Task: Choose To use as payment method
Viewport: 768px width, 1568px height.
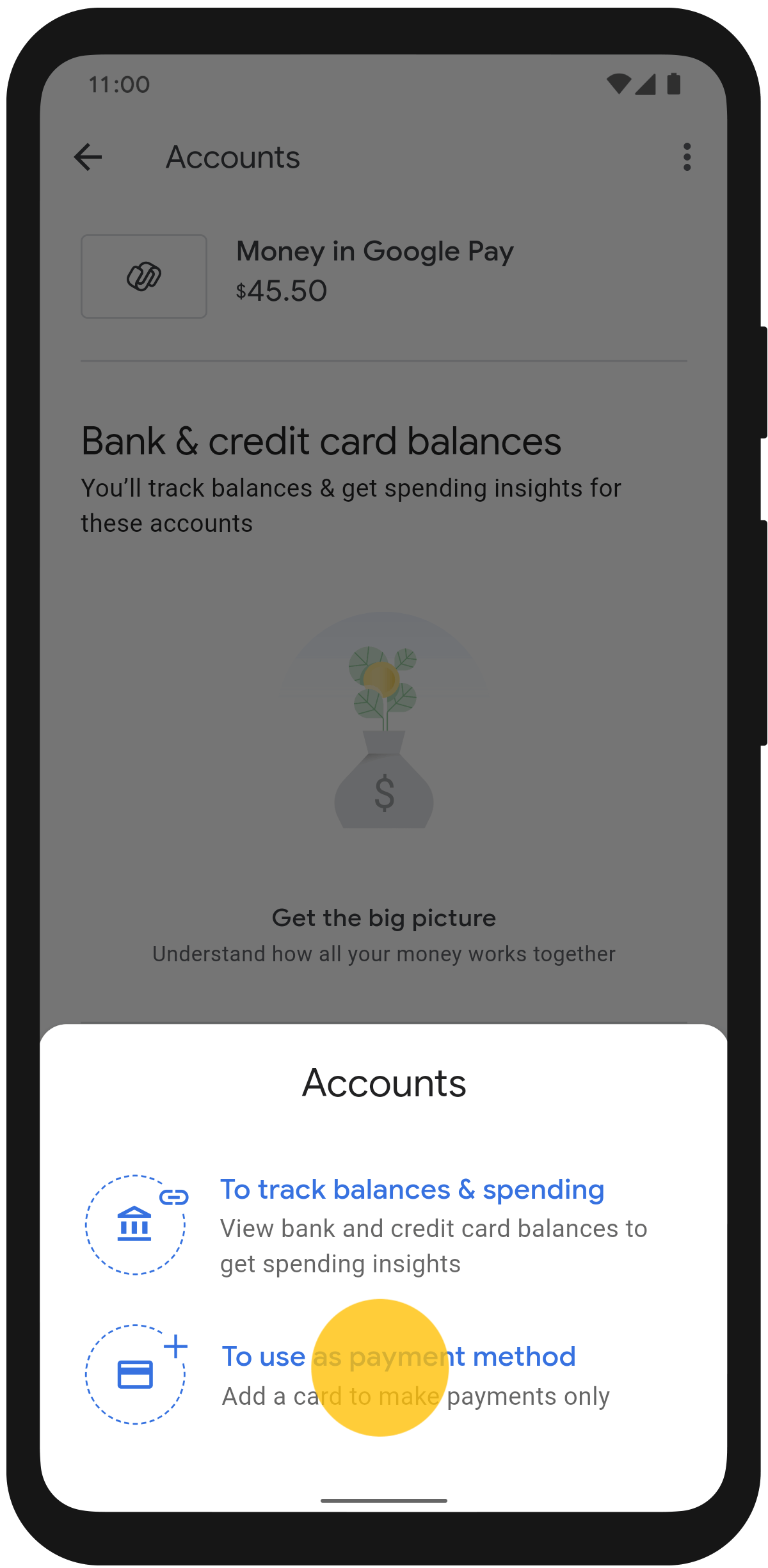Action: (x=398, y=1357)
